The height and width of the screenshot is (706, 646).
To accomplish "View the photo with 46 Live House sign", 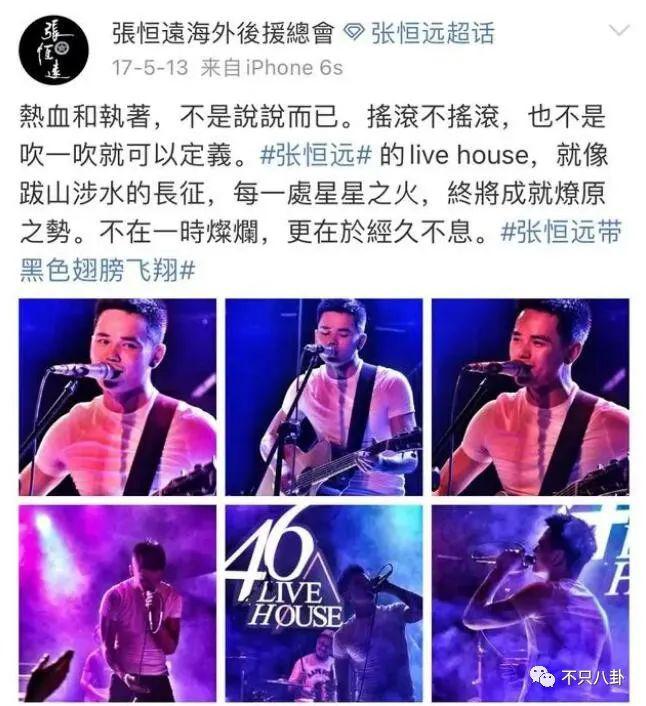I will pos(324,602).
